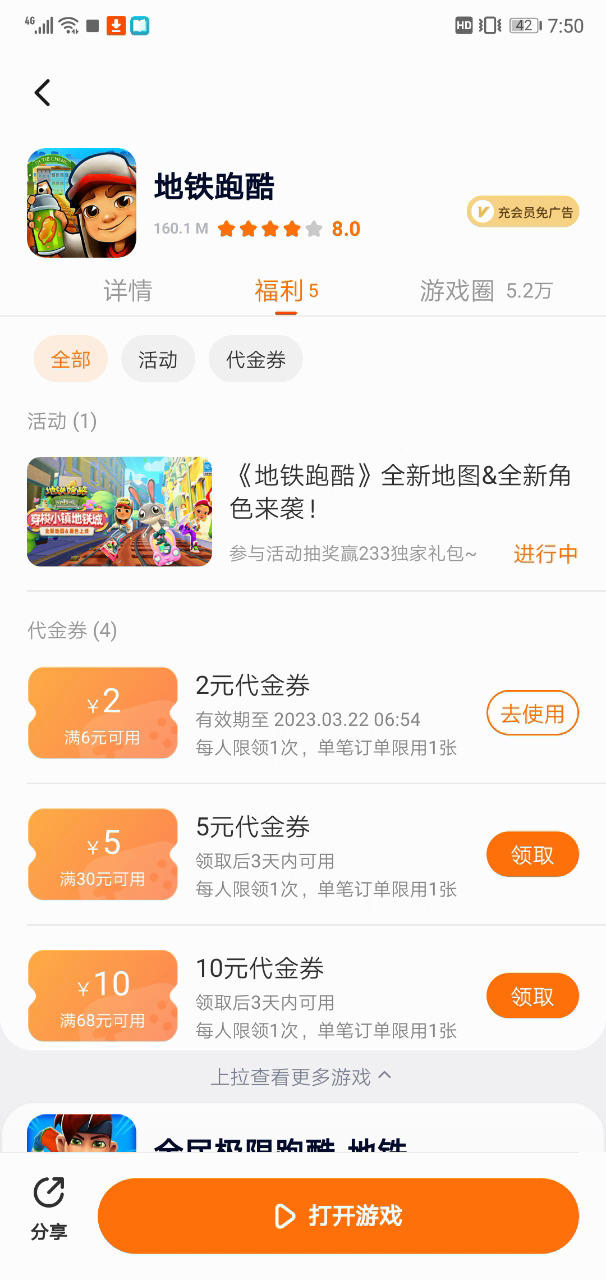Tap 去使用 on the 2元代金券
Viewport: 606px width, 1280px height.
[x=532, y=714]
